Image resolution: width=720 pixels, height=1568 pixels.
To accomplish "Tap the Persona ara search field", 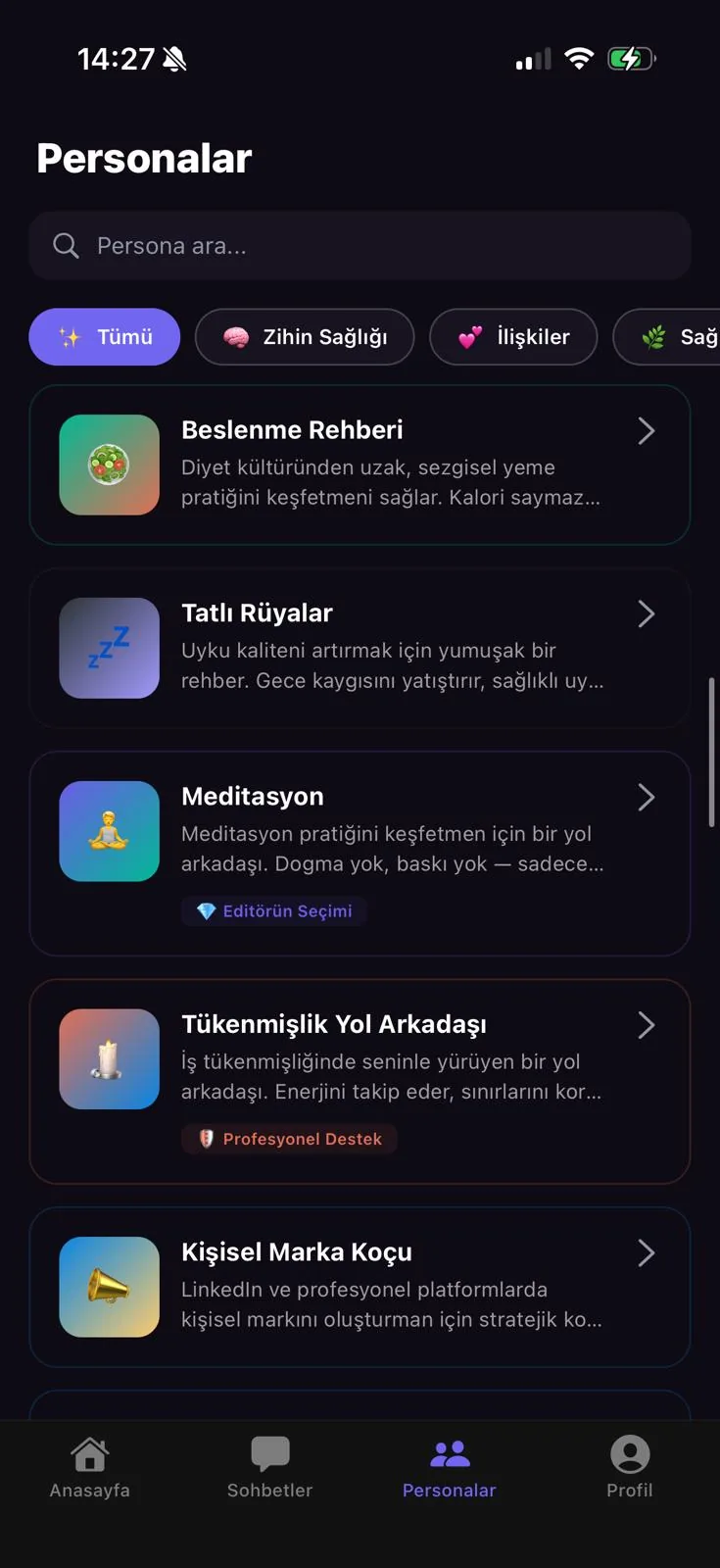I will 360,245.
